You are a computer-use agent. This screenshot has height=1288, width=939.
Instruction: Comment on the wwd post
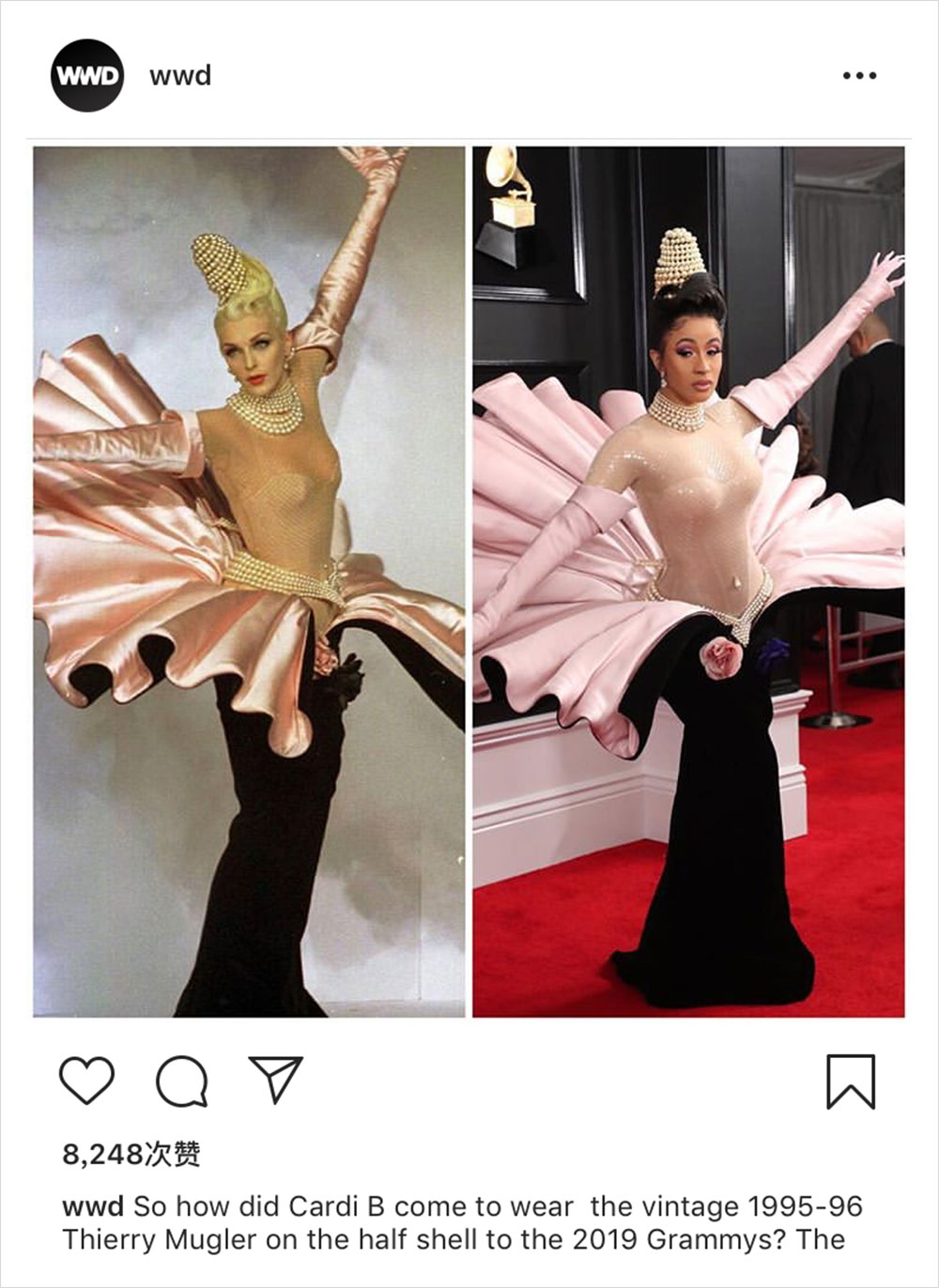coord(181,1081)
